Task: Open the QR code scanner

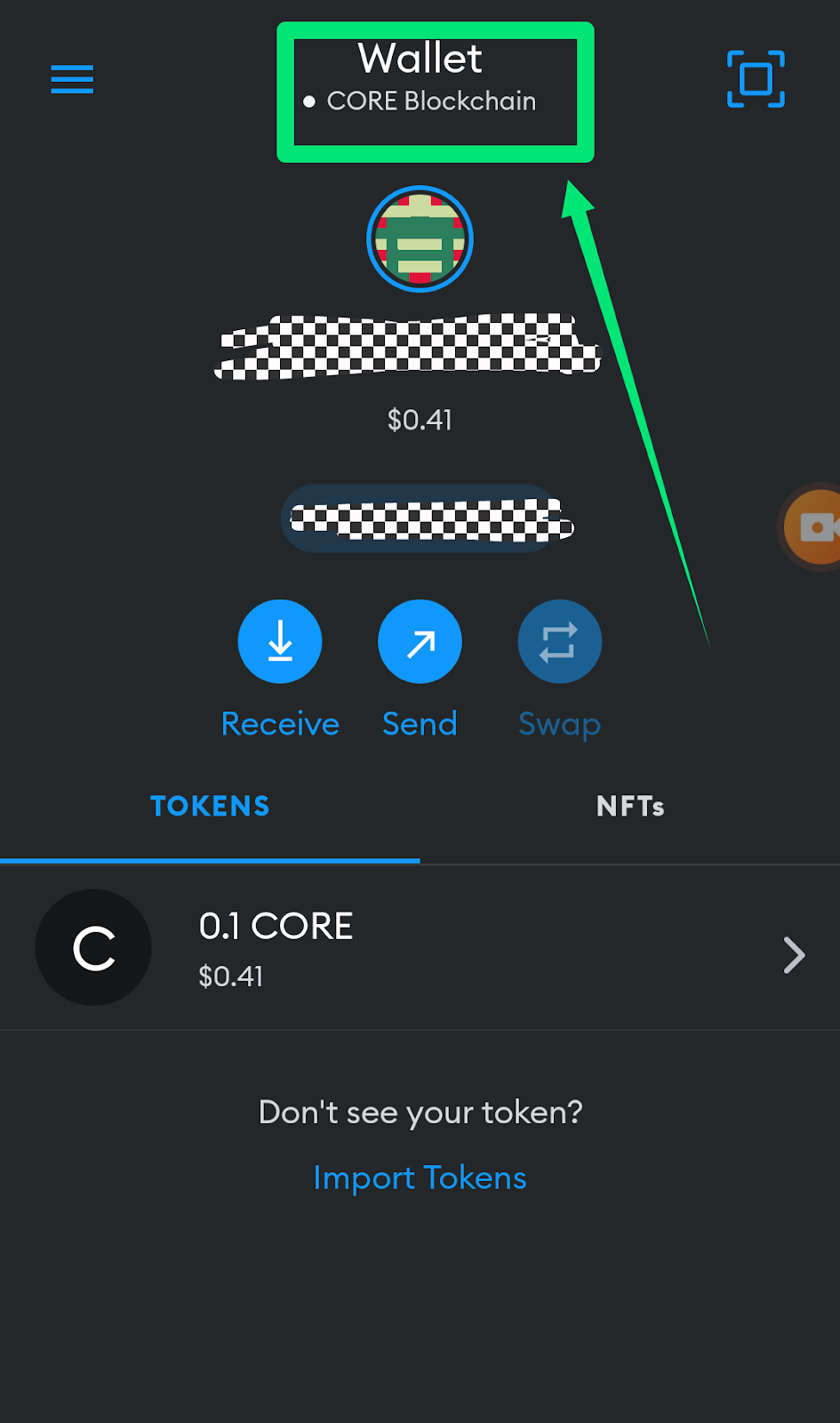Action: click(756, 79)
